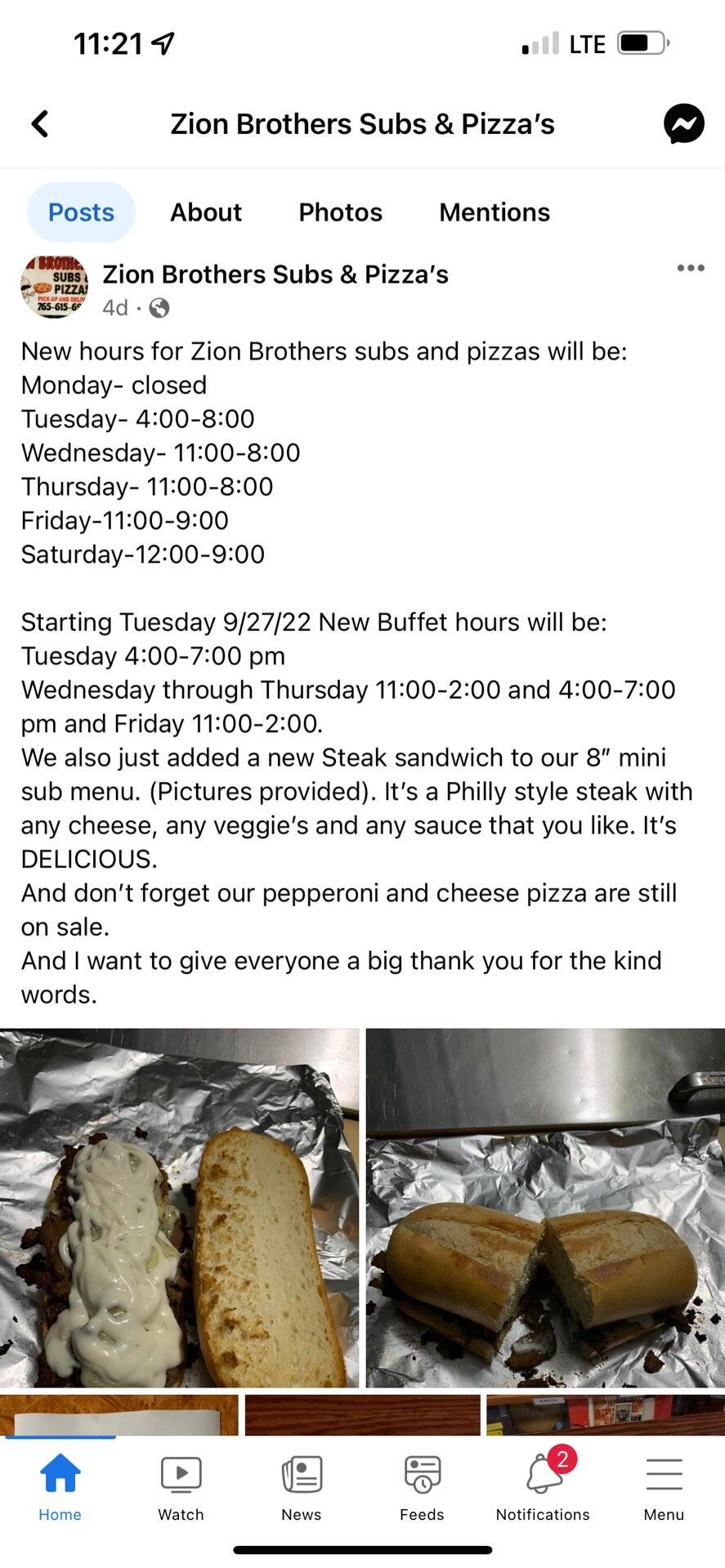Open the post's three-dot options menu
This screenshot has height=1568, width=725.
point(690,268)
